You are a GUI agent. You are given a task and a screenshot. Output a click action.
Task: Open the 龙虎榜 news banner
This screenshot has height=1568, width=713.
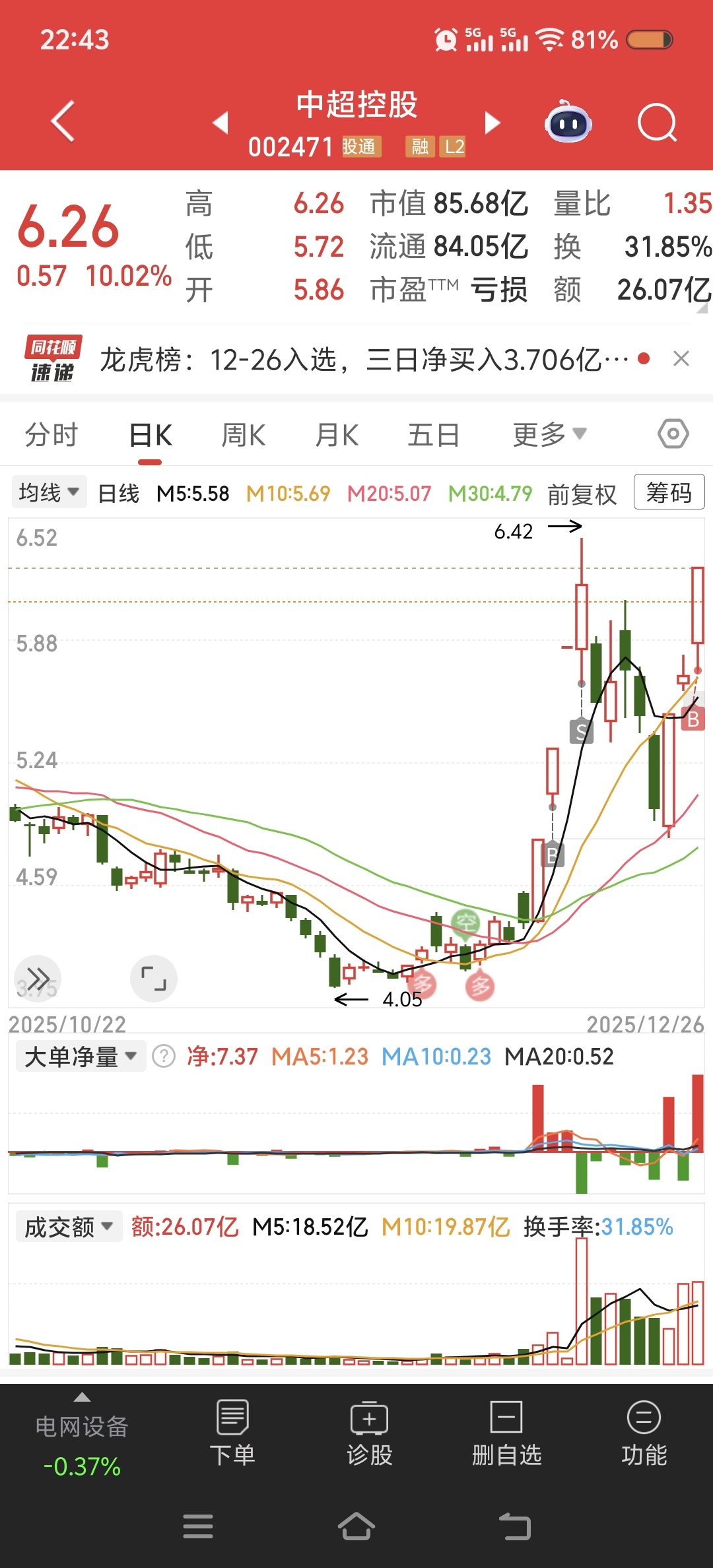(363, 360)
